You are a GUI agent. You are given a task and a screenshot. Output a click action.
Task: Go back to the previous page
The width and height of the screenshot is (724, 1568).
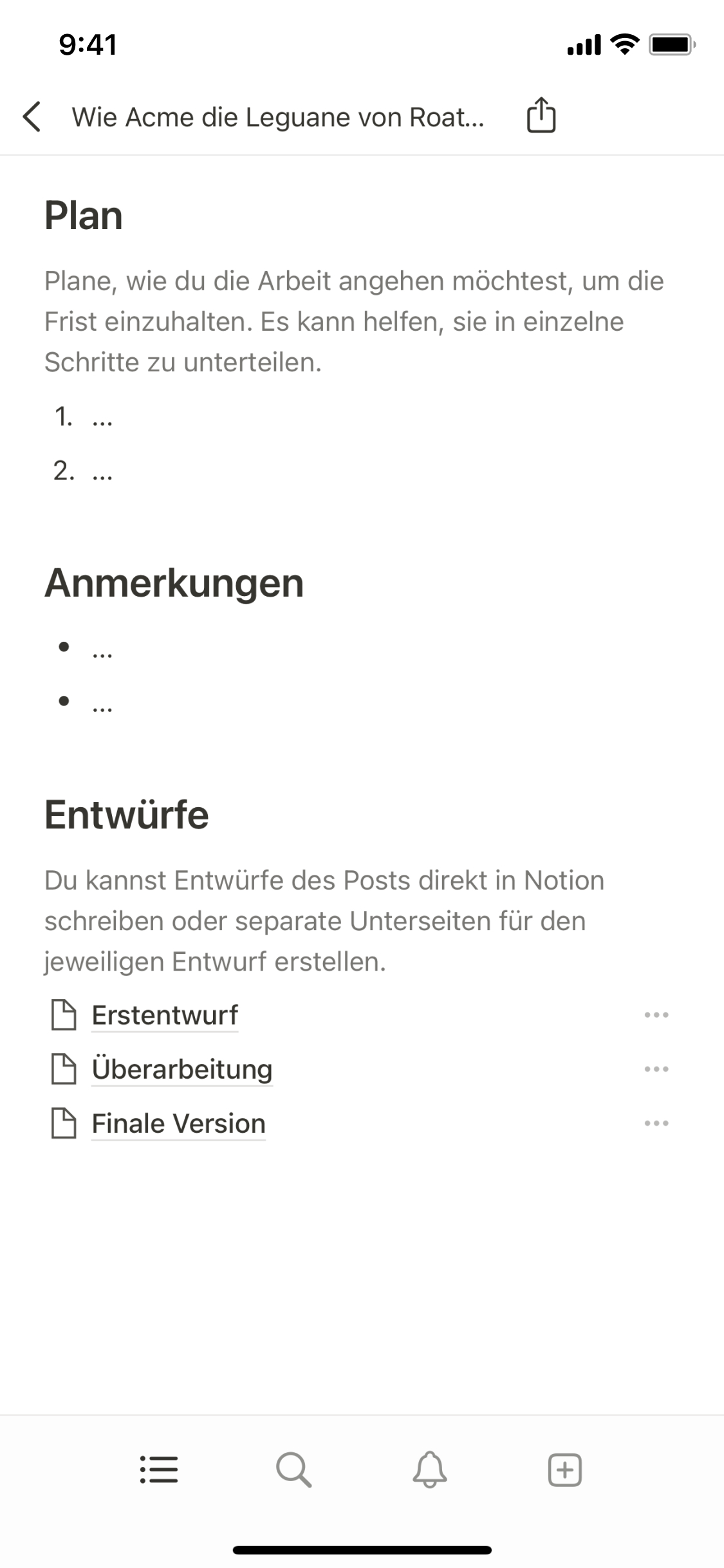point(32,117)
